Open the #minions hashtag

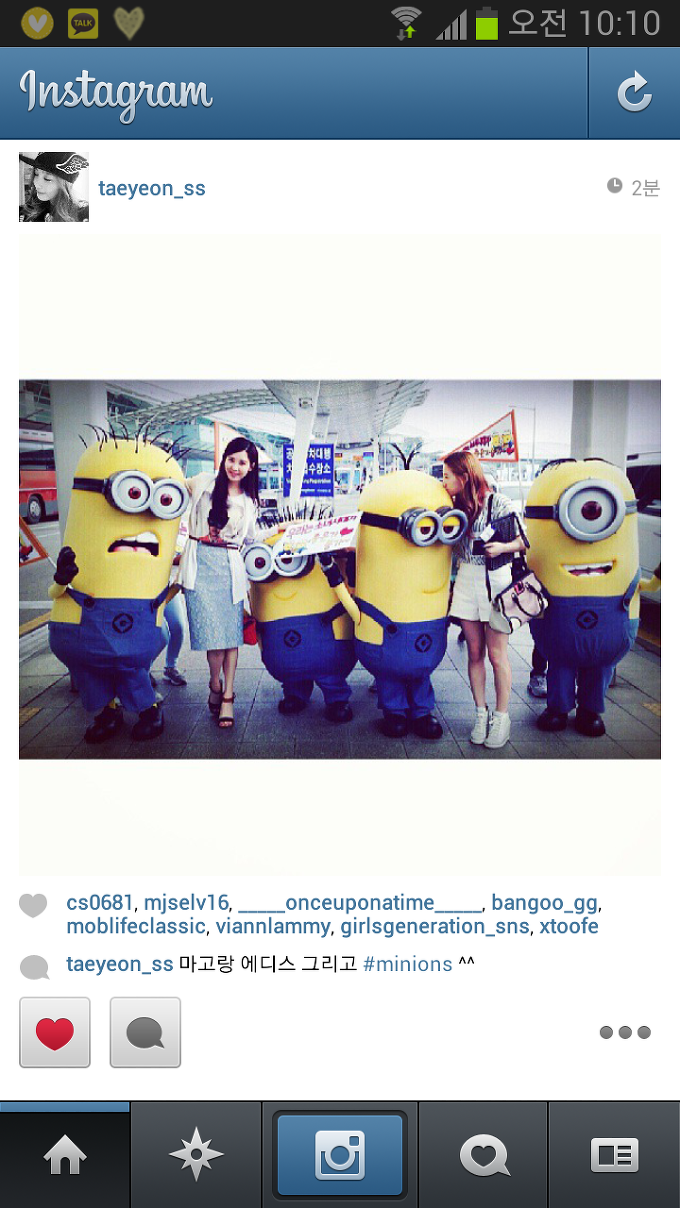coord(407,965)
